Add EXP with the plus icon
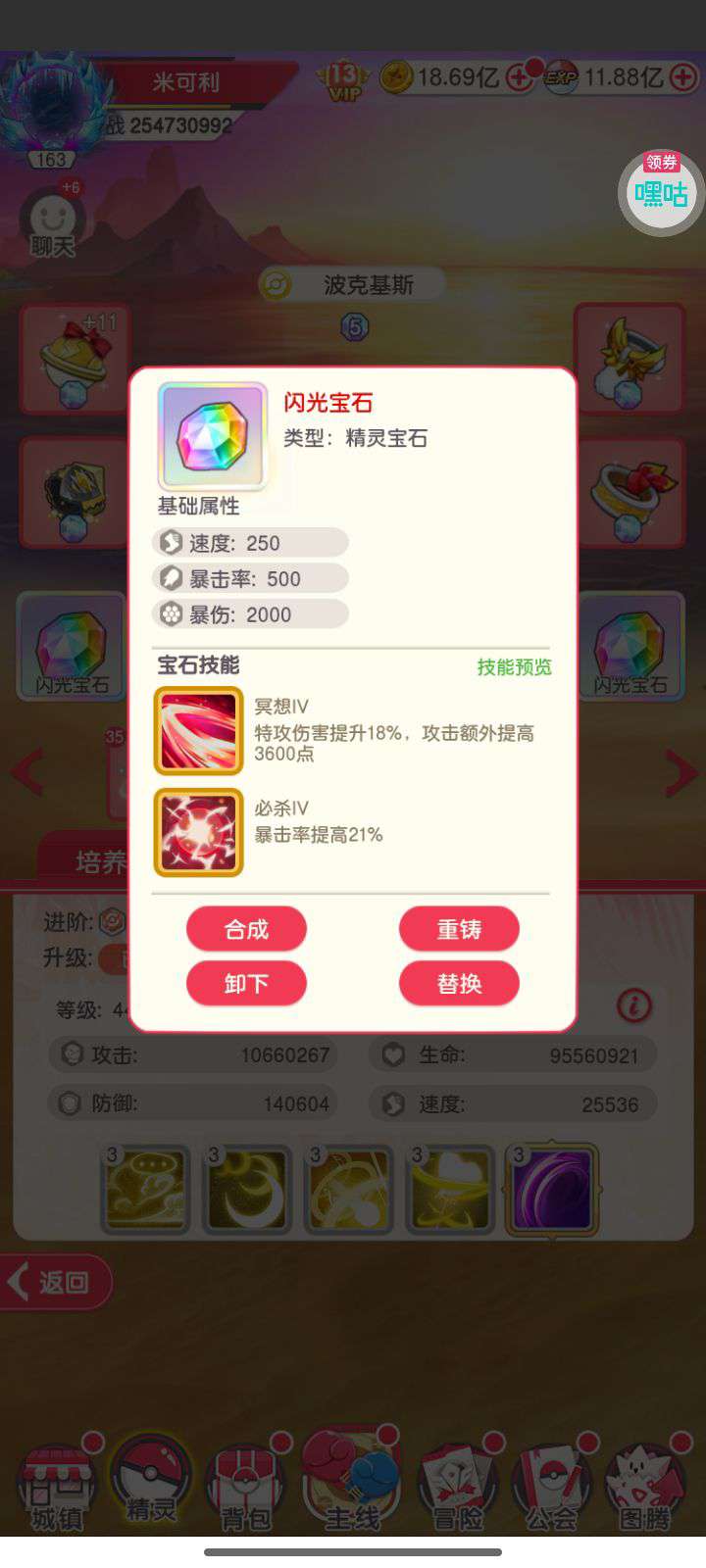 tap(683, 78)
